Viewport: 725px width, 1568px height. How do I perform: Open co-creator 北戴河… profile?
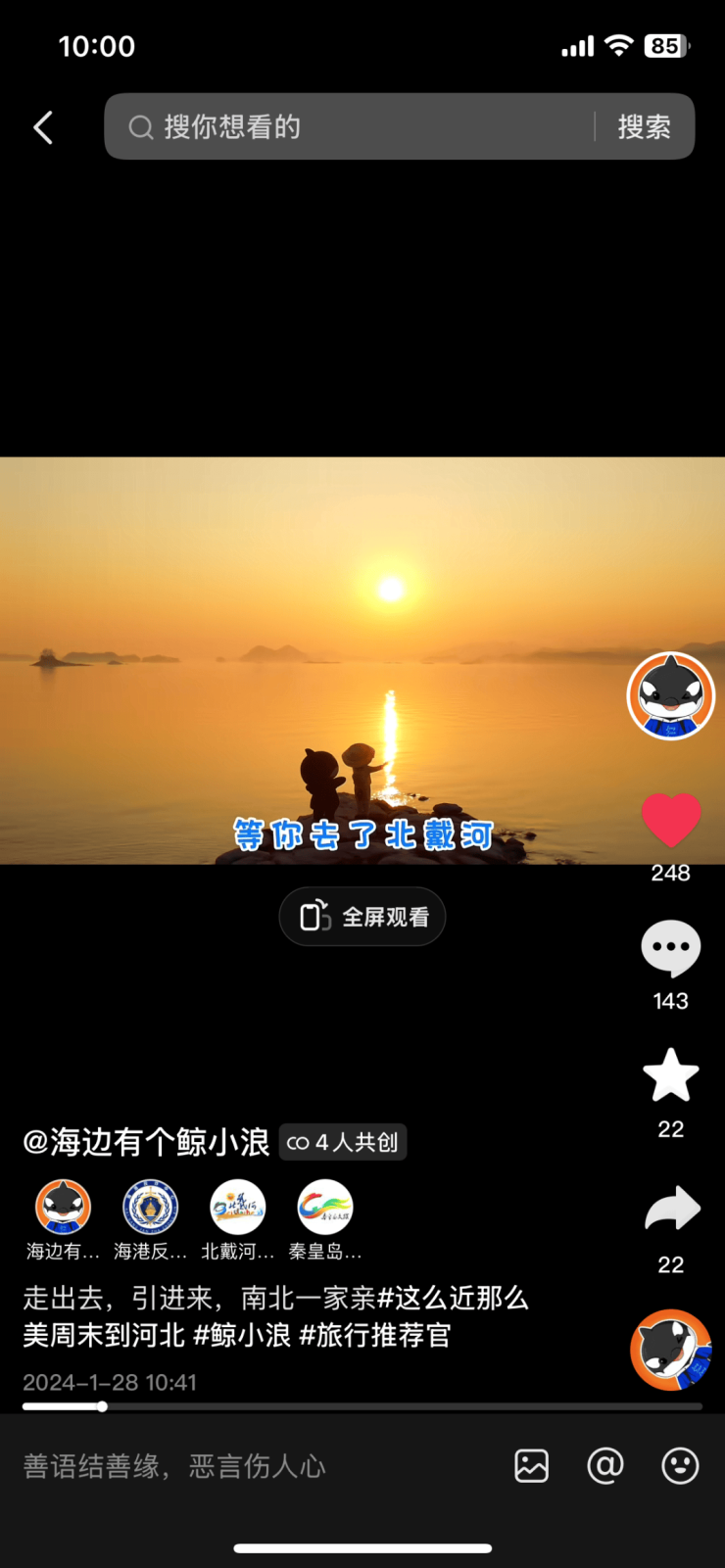point(237,1208)
